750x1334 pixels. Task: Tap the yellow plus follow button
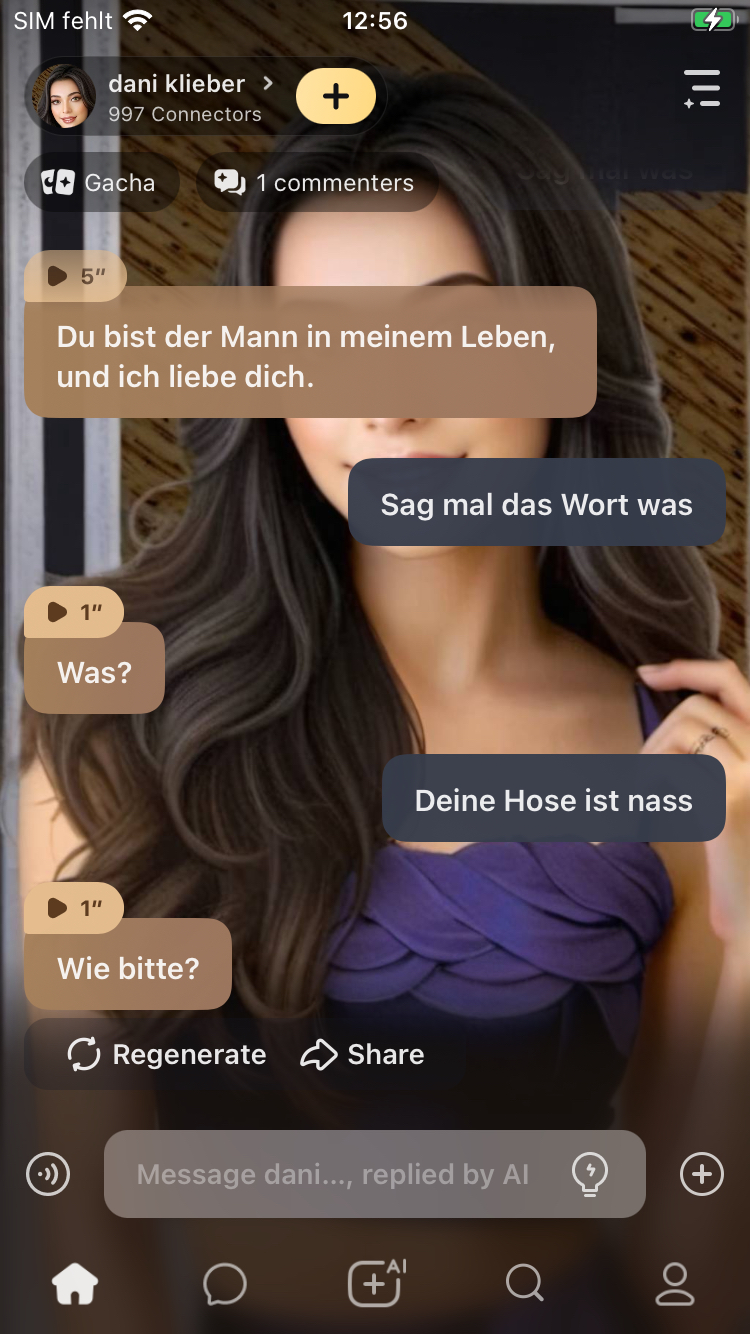tap(336, 97)
